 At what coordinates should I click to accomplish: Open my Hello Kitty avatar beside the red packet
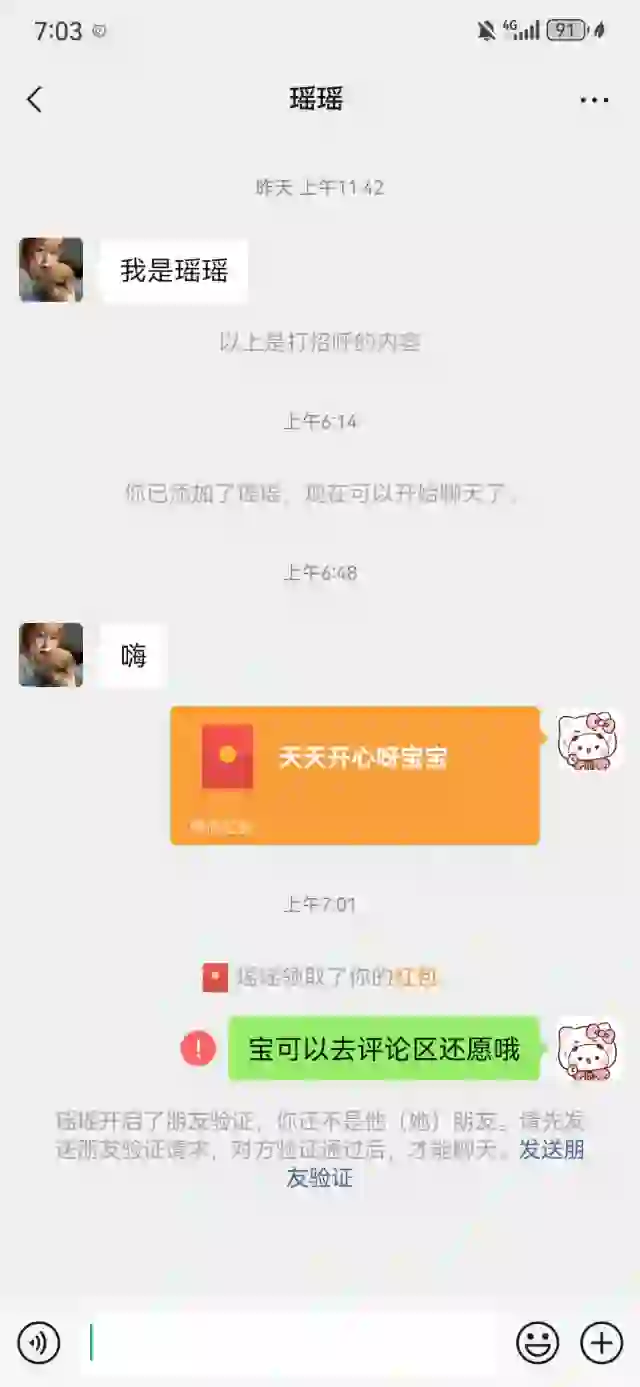coord(590,741)
